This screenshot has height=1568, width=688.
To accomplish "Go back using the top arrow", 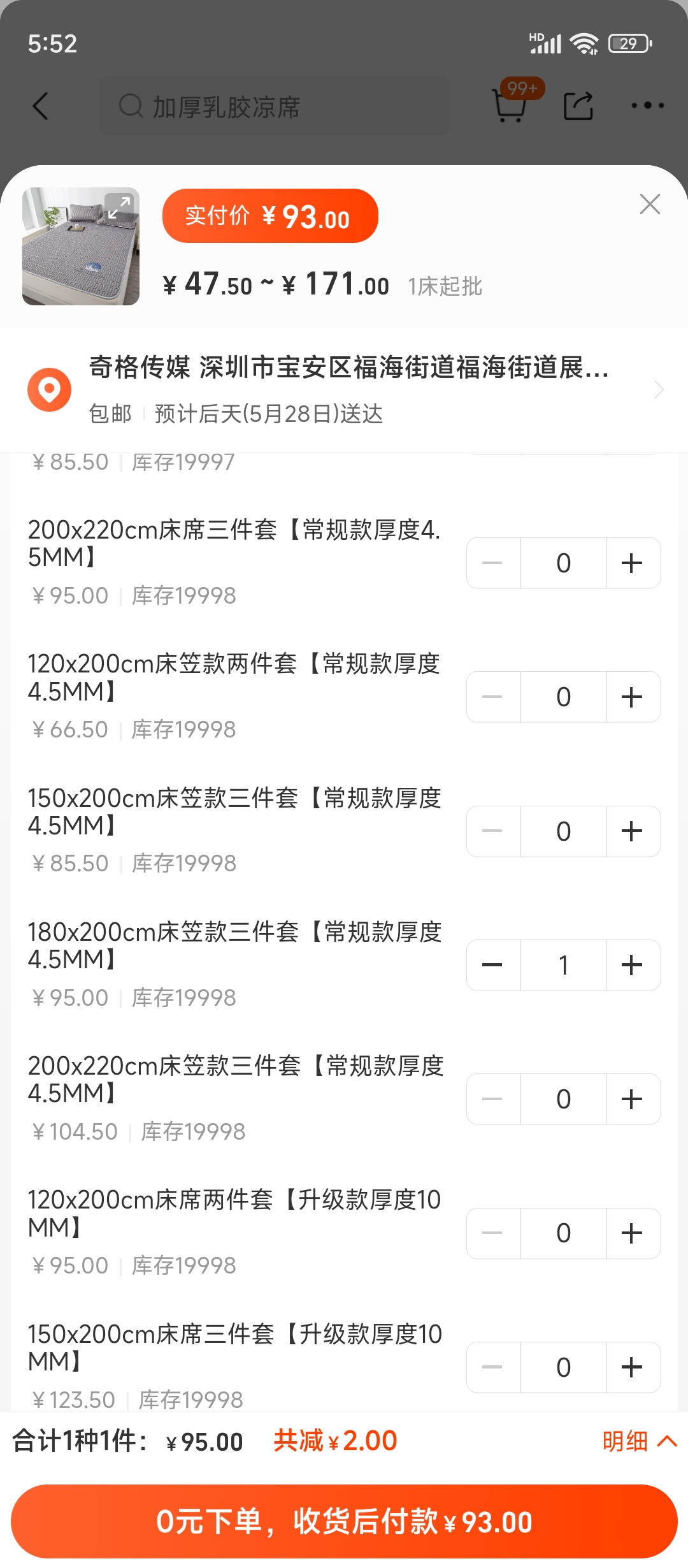I will click(41, 106).
